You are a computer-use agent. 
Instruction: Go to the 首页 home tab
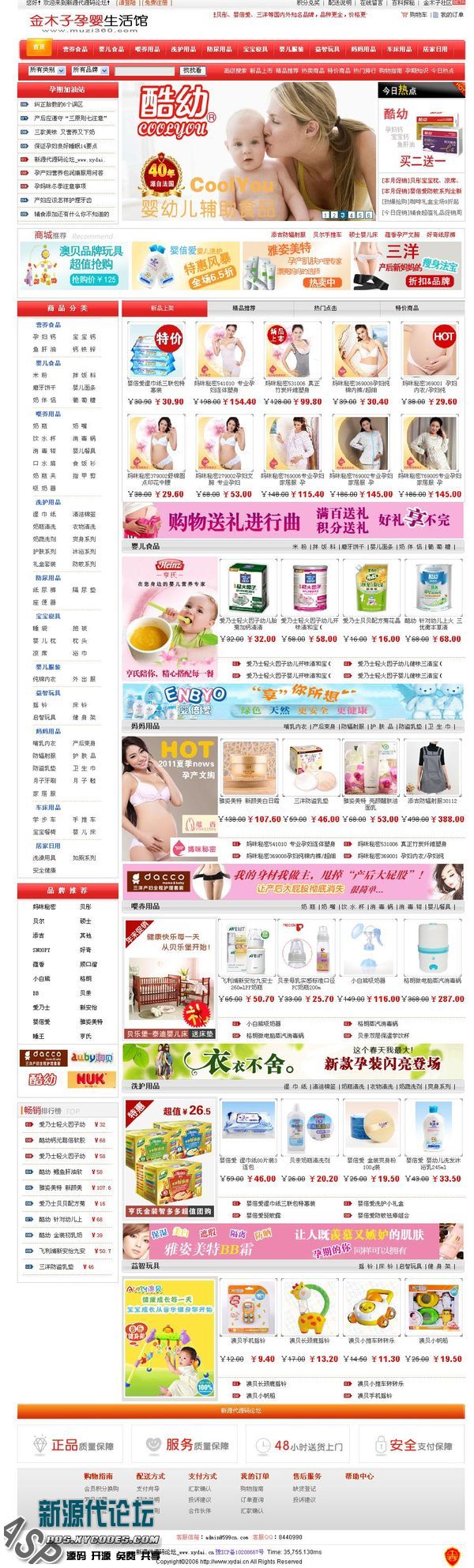tap(36, 47)
